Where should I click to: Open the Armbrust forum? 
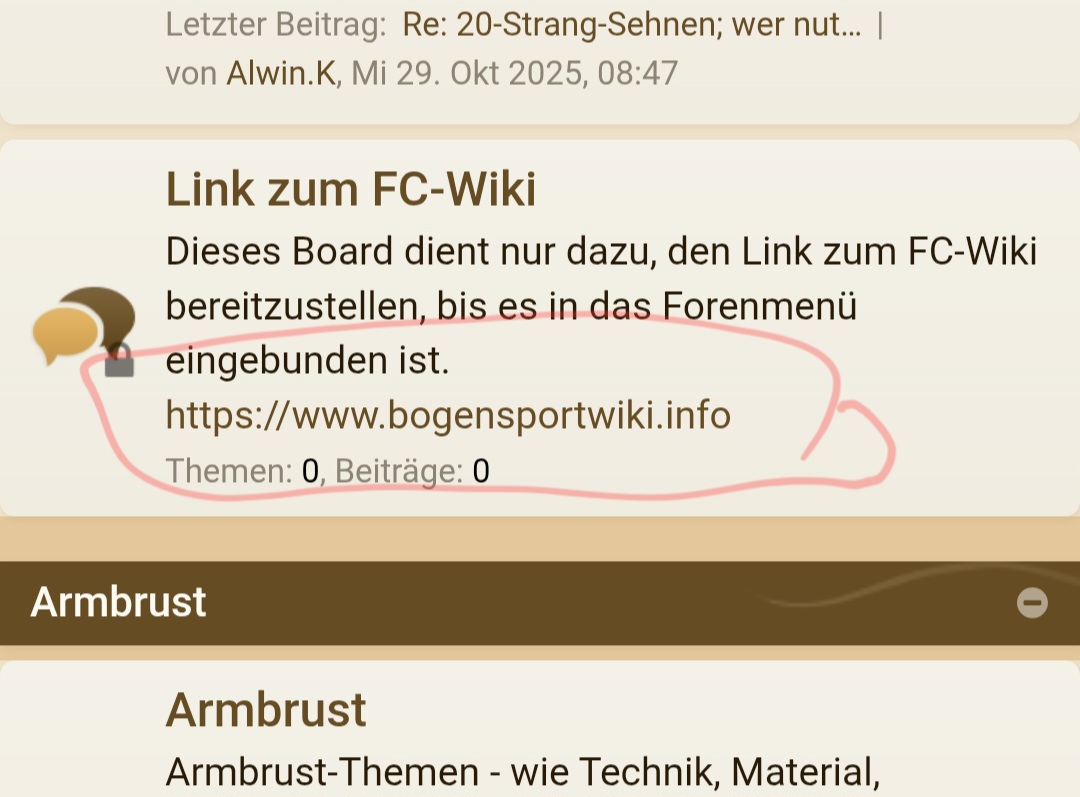point(266,711)
